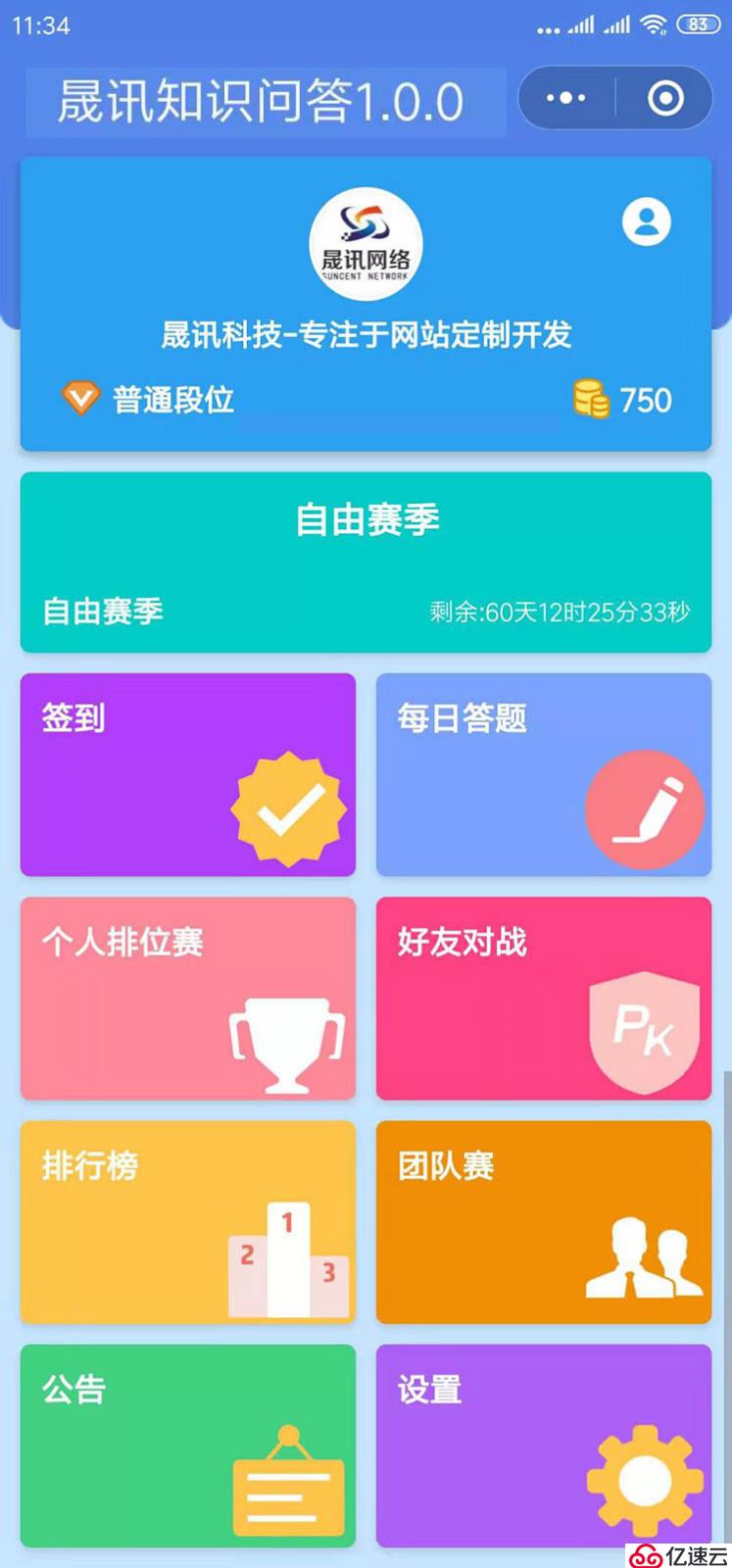Close the mini program via circle button
This screenshot has width=732, height=1568.
coord(665,98)
